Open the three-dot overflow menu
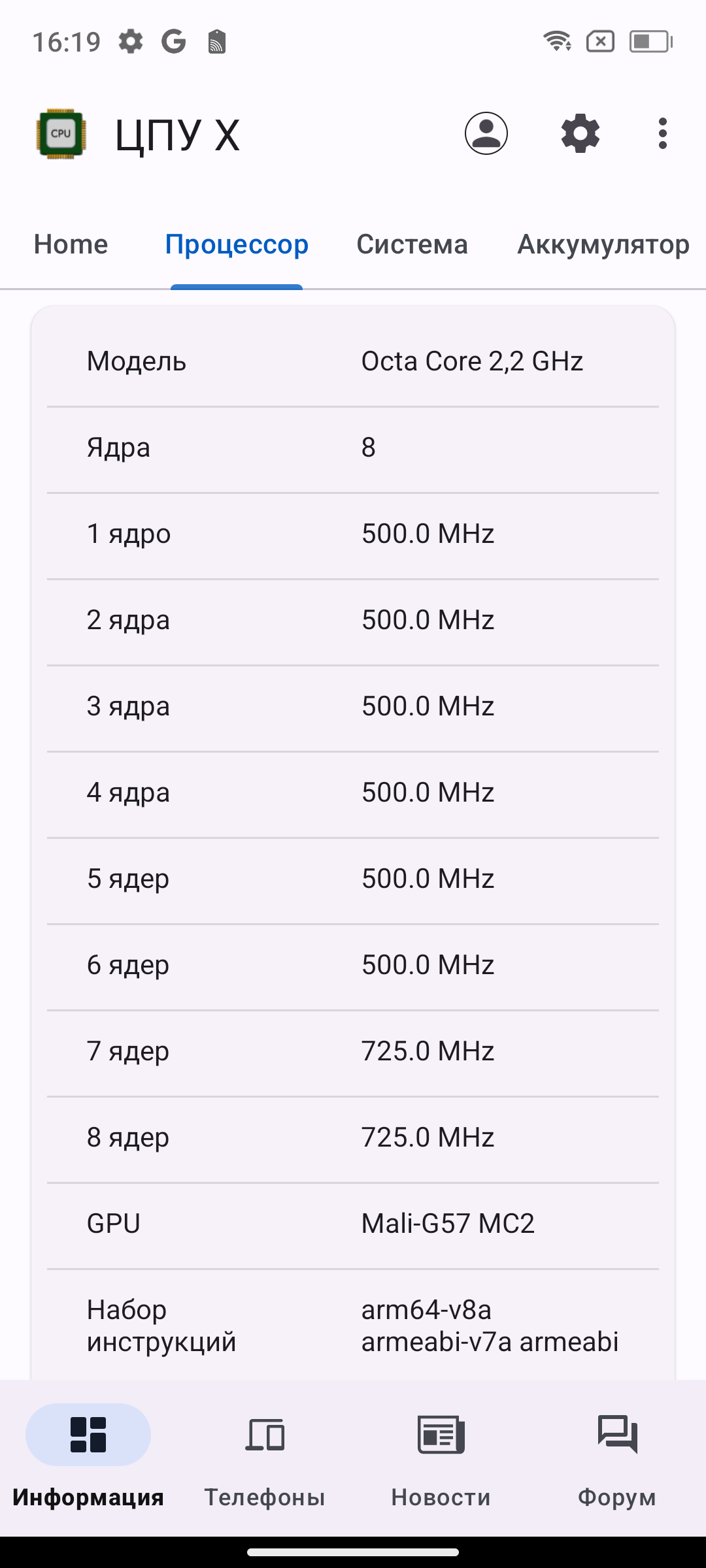This screenshot has height=1568, width=706. click(x=663, y=133)
